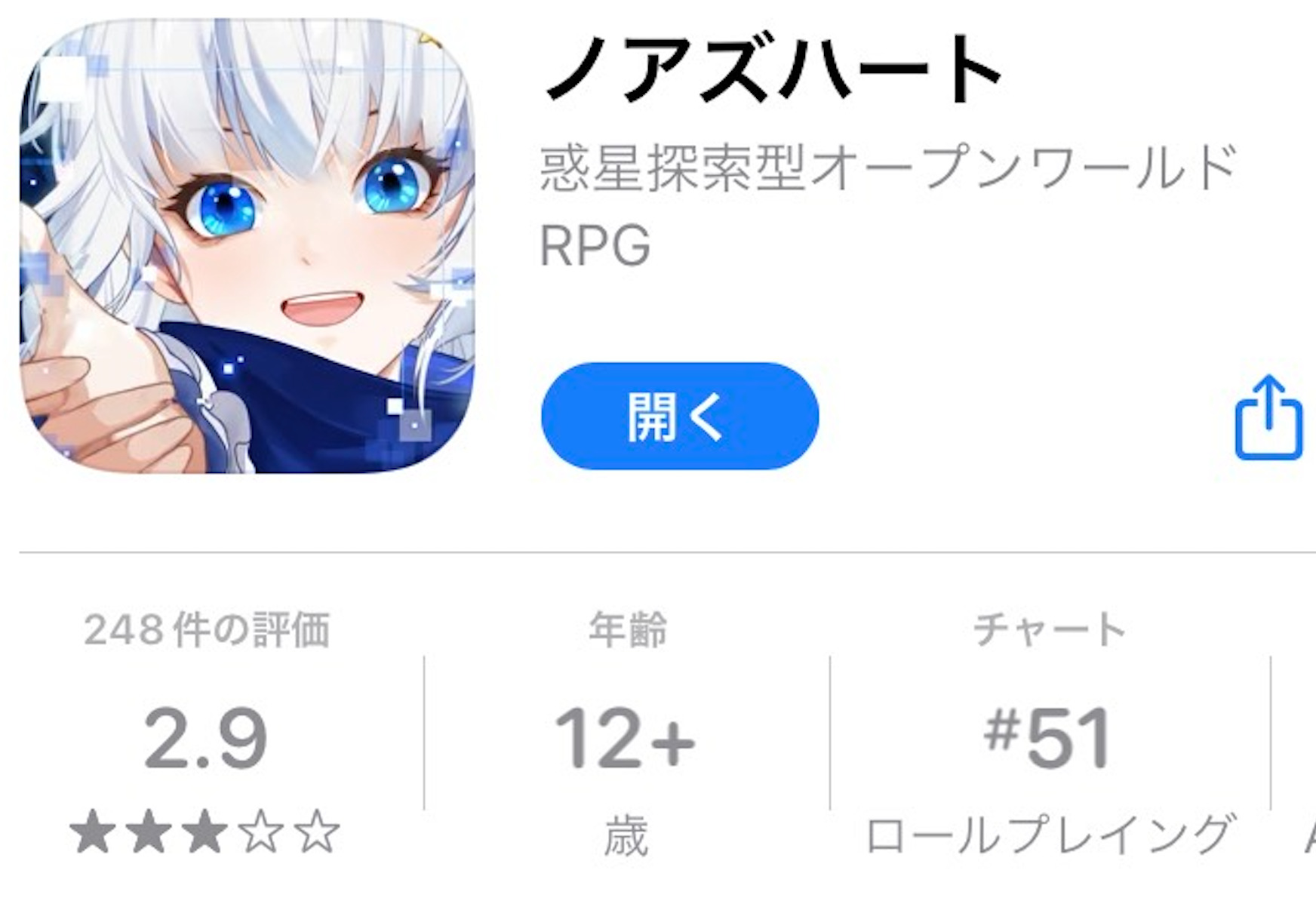View the 12+ age rating details
This screenshot has width=1316, height=901.
tap(626, 733)
